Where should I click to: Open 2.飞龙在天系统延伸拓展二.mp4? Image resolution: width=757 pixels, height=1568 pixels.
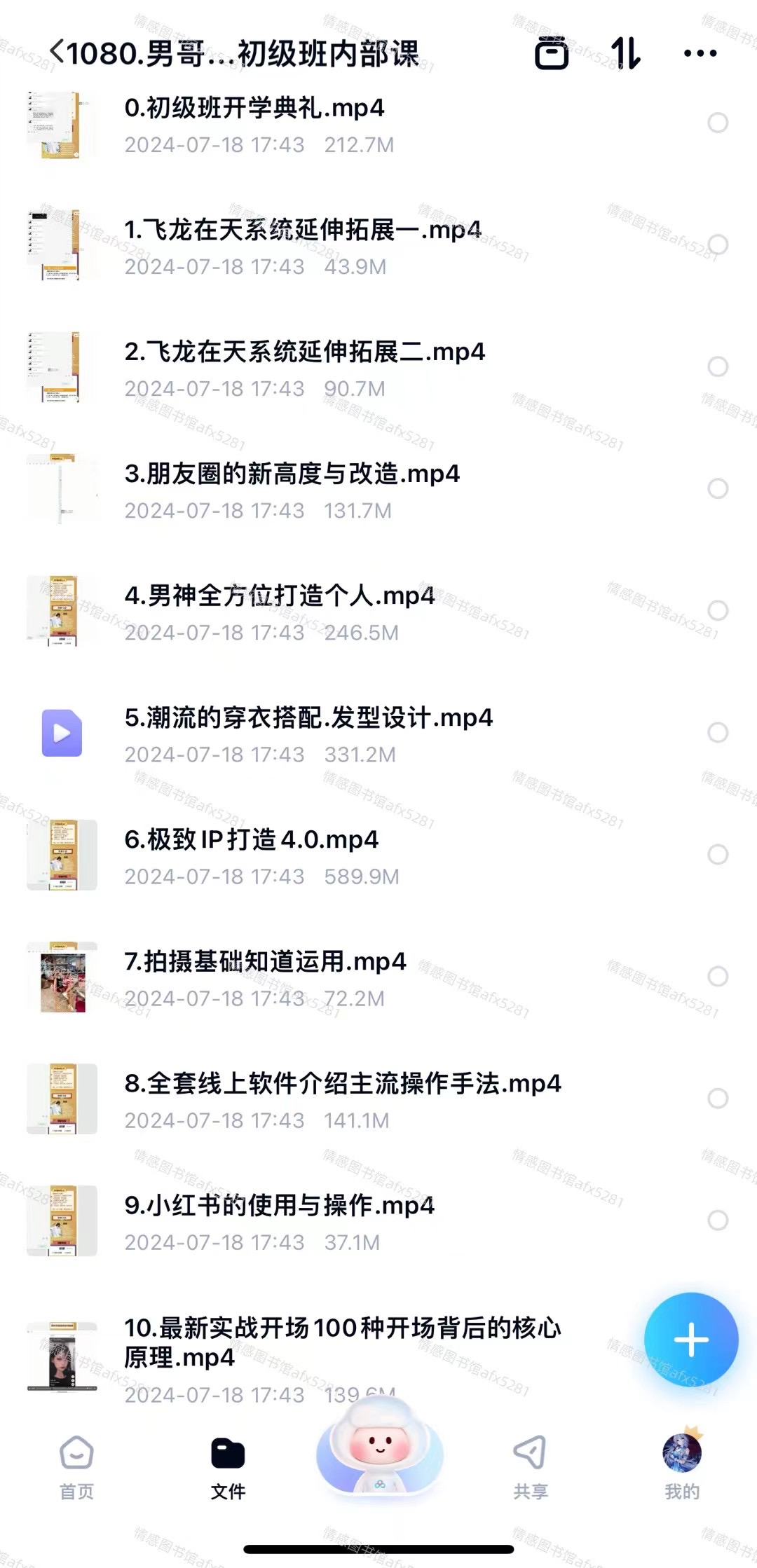click(304, 352)
